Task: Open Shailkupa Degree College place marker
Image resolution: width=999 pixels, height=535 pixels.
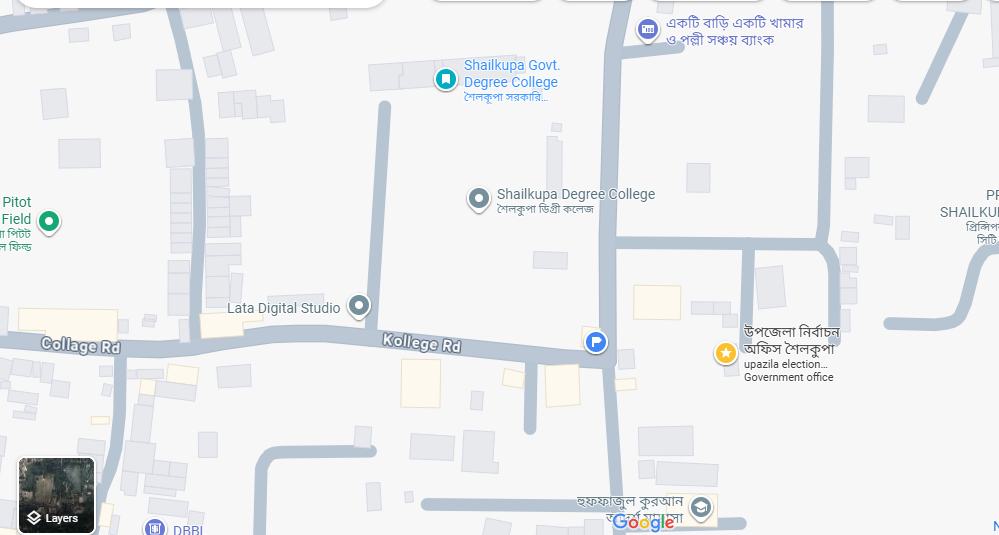Action: pyautogui.click(x=479, y=199)
